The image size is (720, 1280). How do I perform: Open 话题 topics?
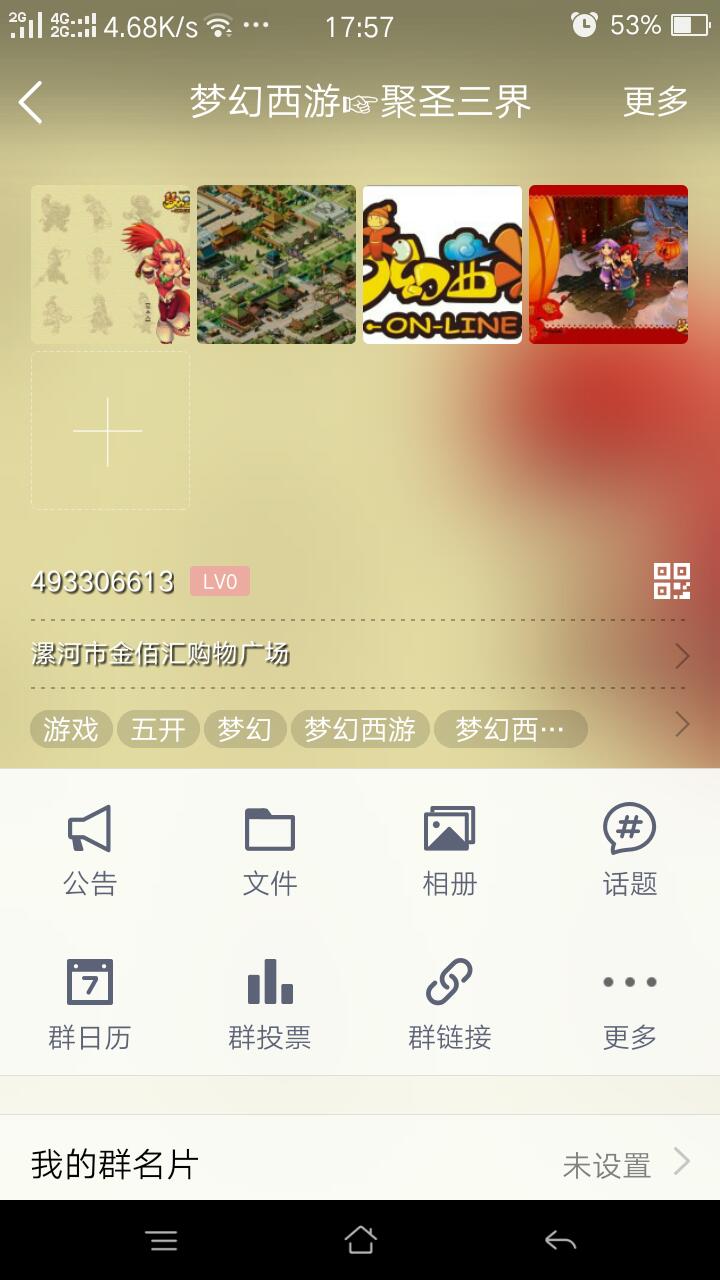[x=630, y=850]
